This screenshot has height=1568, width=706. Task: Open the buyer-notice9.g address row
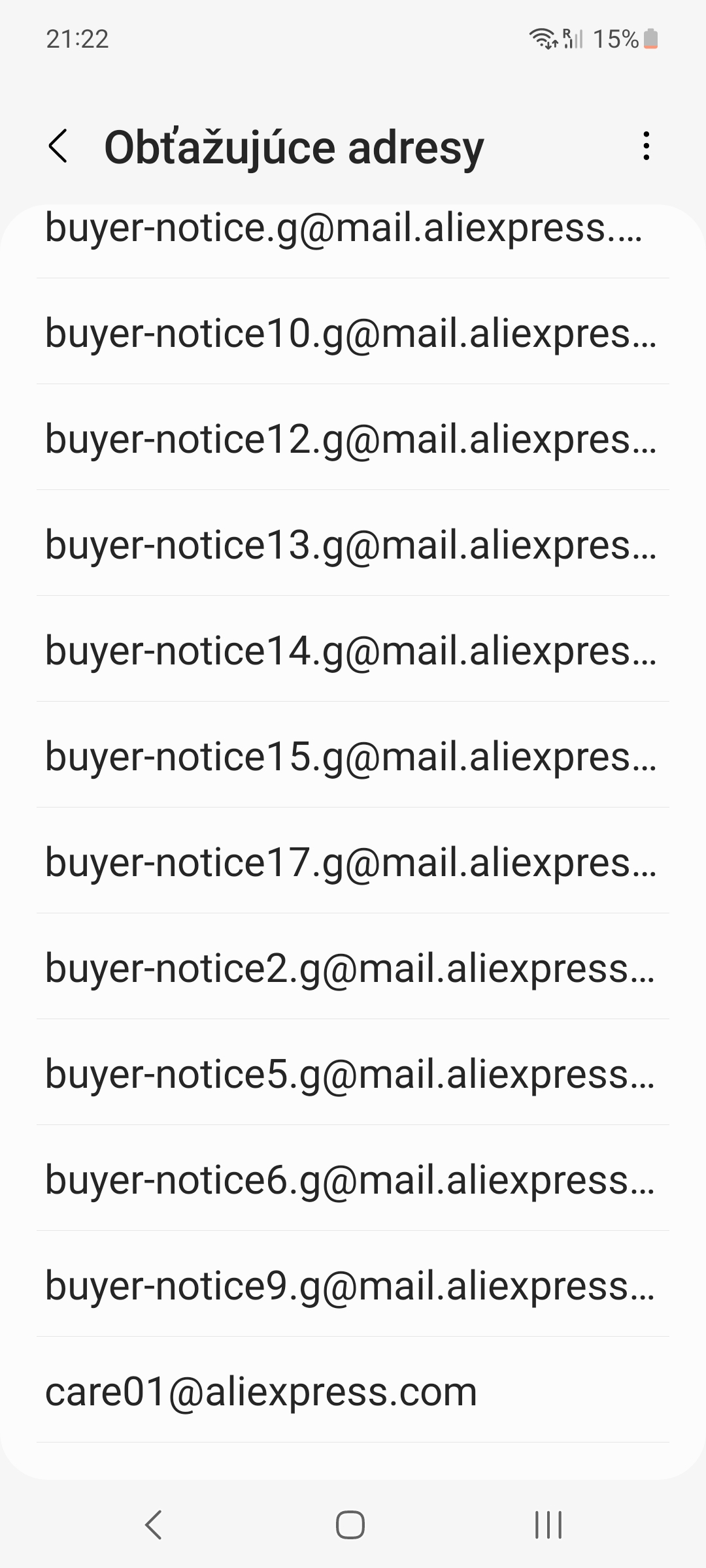click(353, 1284)
